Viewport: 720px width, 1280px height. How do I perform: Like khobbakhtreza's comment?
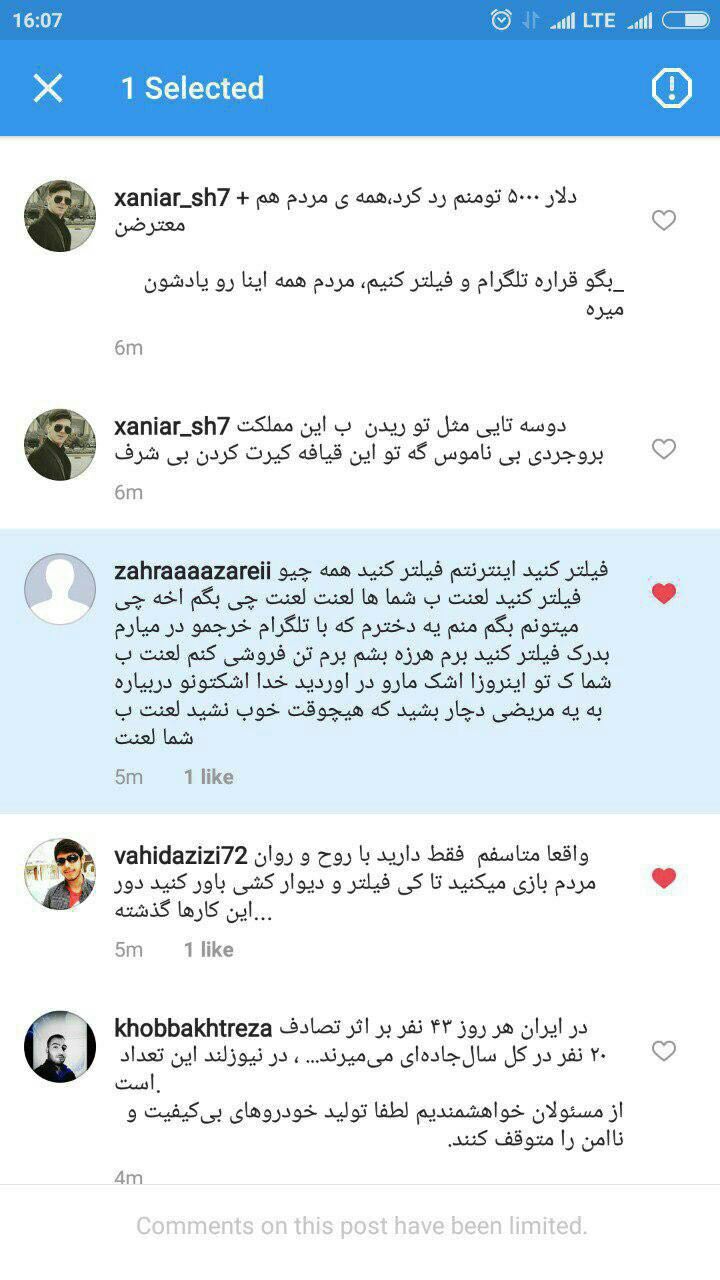click(x=664, y=1051)
